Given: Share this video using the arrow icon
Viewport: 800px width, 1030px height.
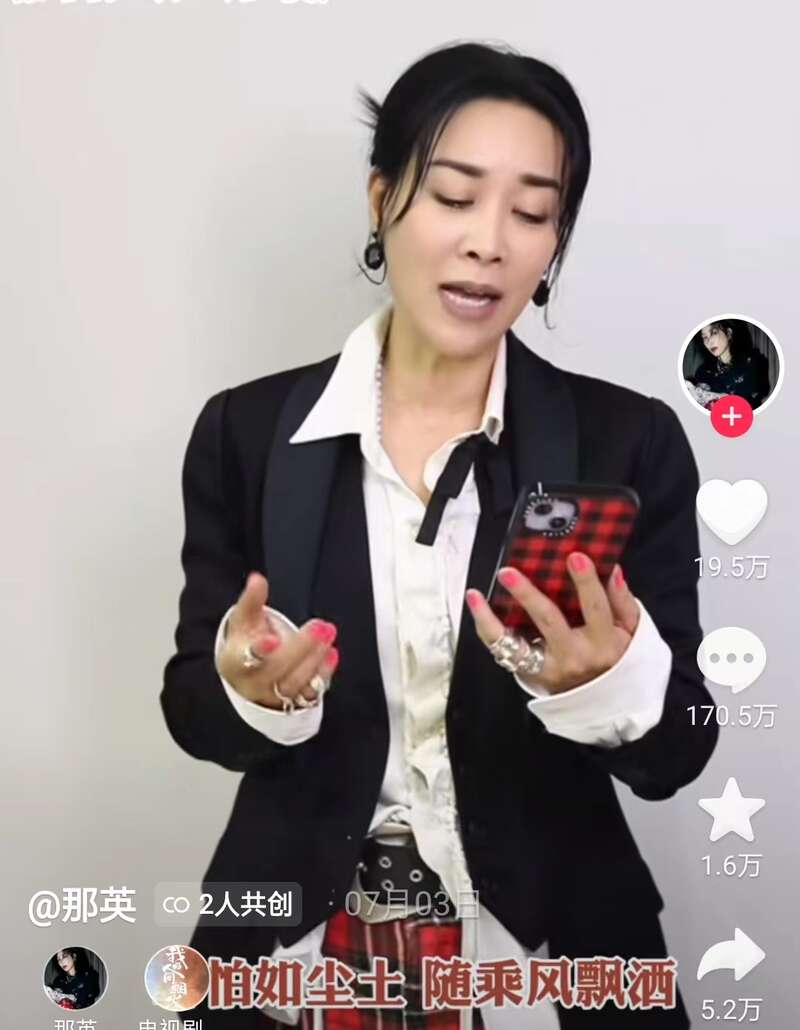Looking at the screenshot, I should [731, 956].
